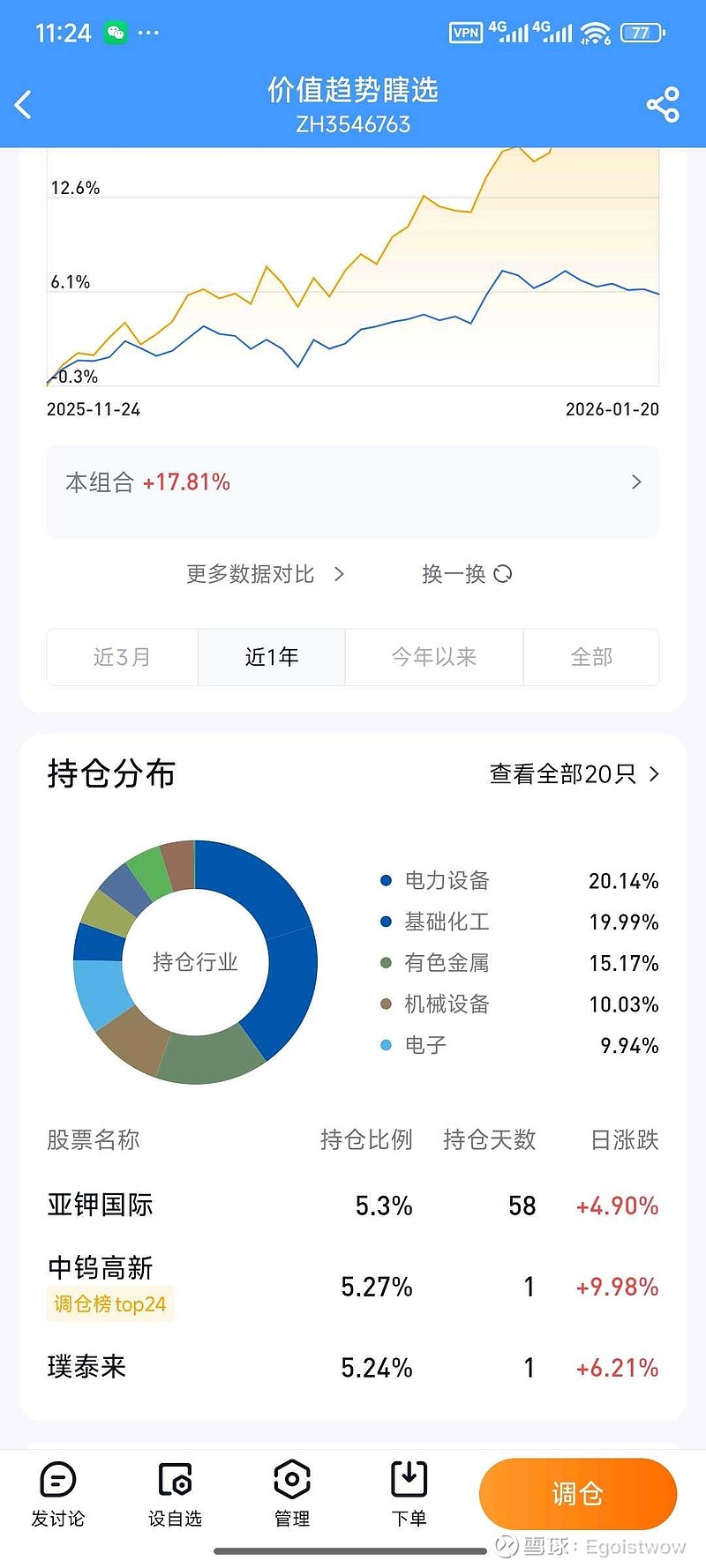Image resolution: width=706 pixels, height=1568 pixels.
Task: Tap the 调仓榜 top24 tag under 中钨高新
Action: coord(109,1303)
